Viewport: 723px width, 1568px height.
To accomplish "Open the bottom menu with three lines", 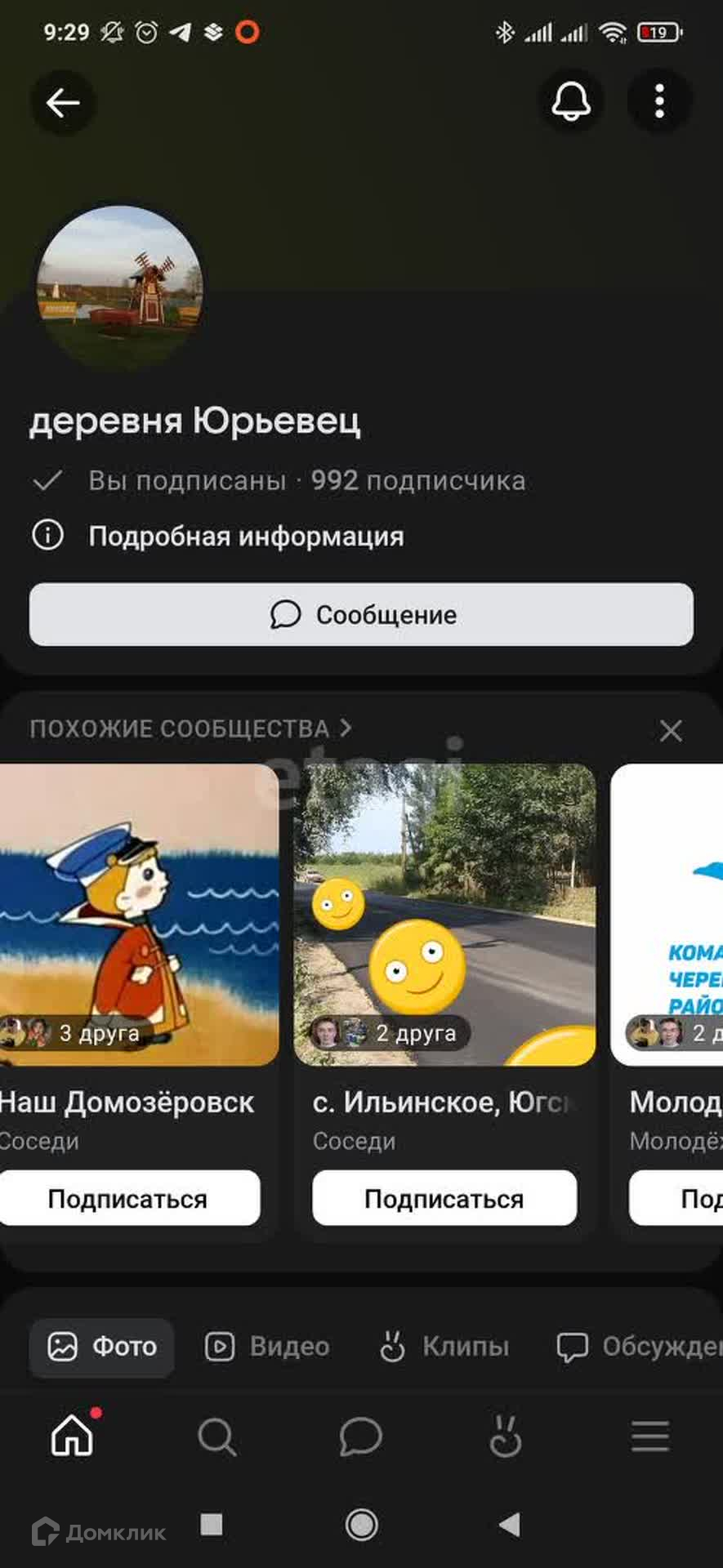I will 649,1437.
